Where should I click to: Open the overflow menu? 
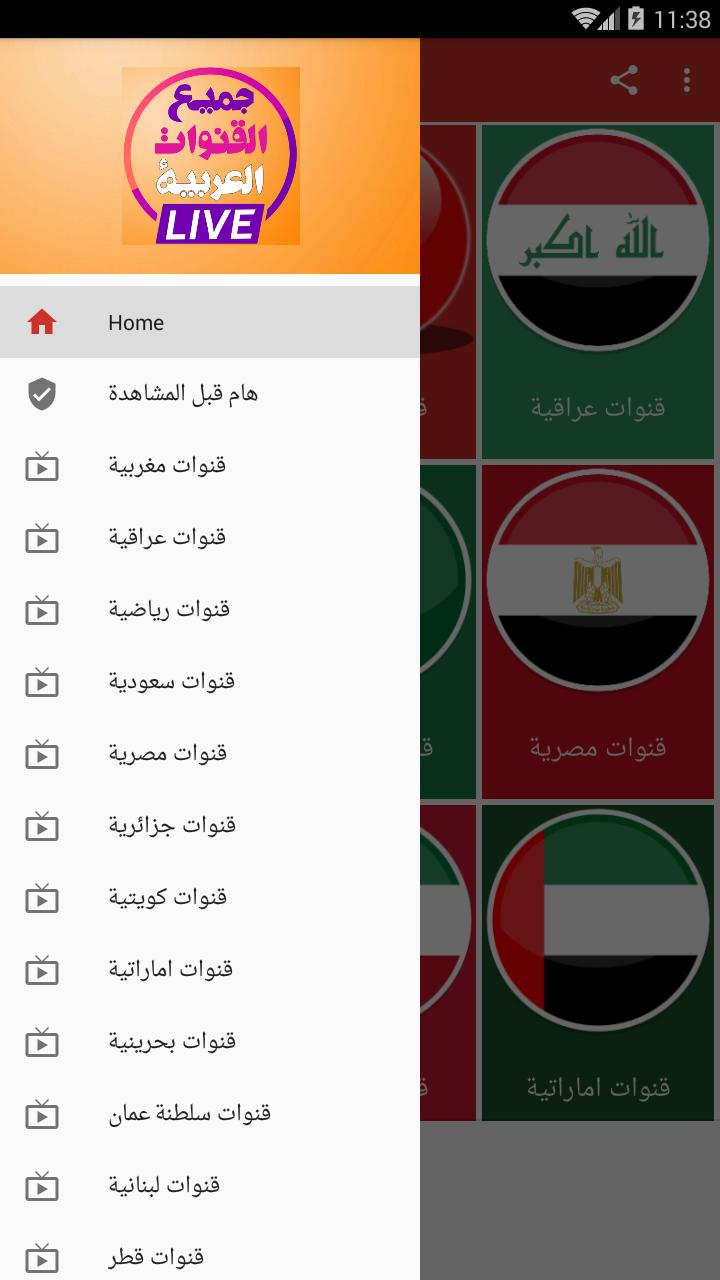[687, 80]
